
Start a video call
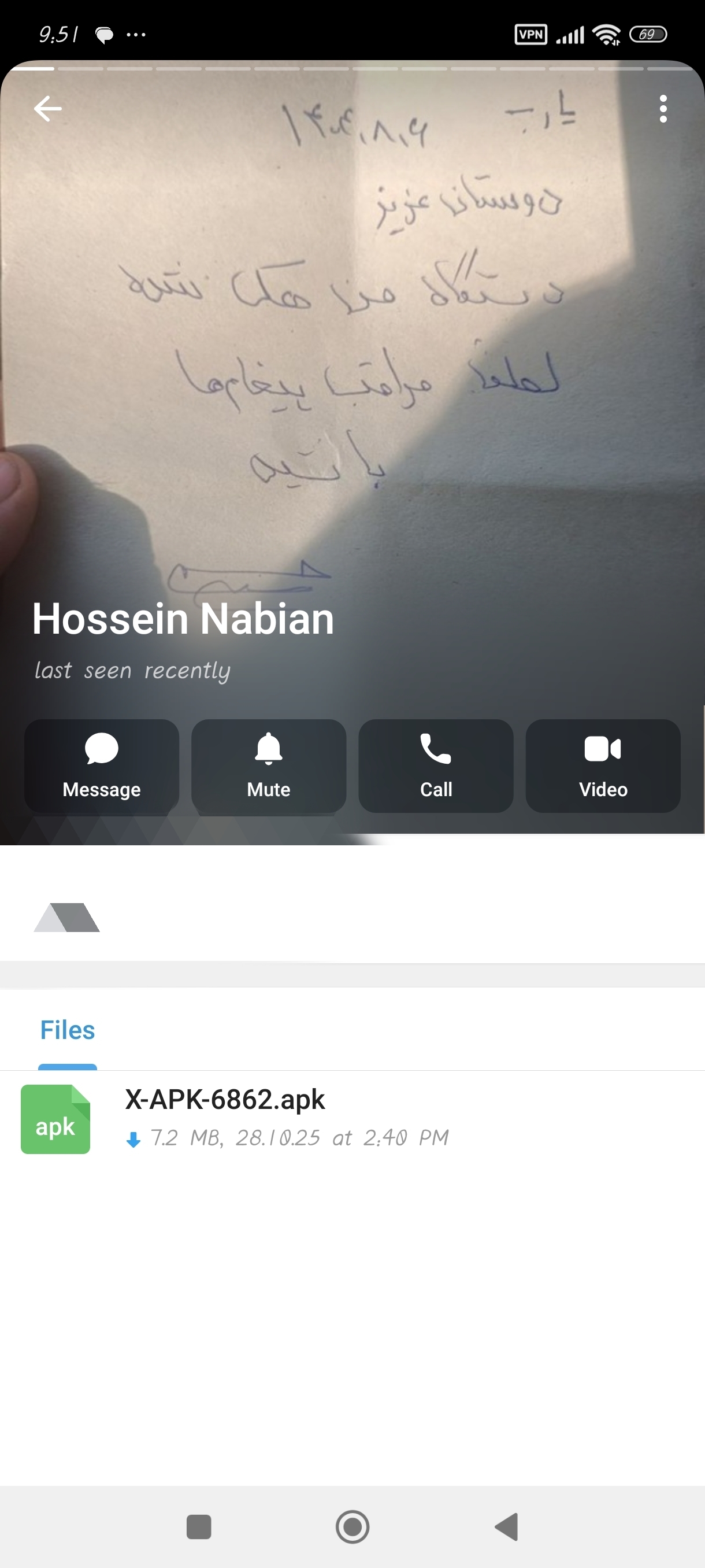pos(602,765)
